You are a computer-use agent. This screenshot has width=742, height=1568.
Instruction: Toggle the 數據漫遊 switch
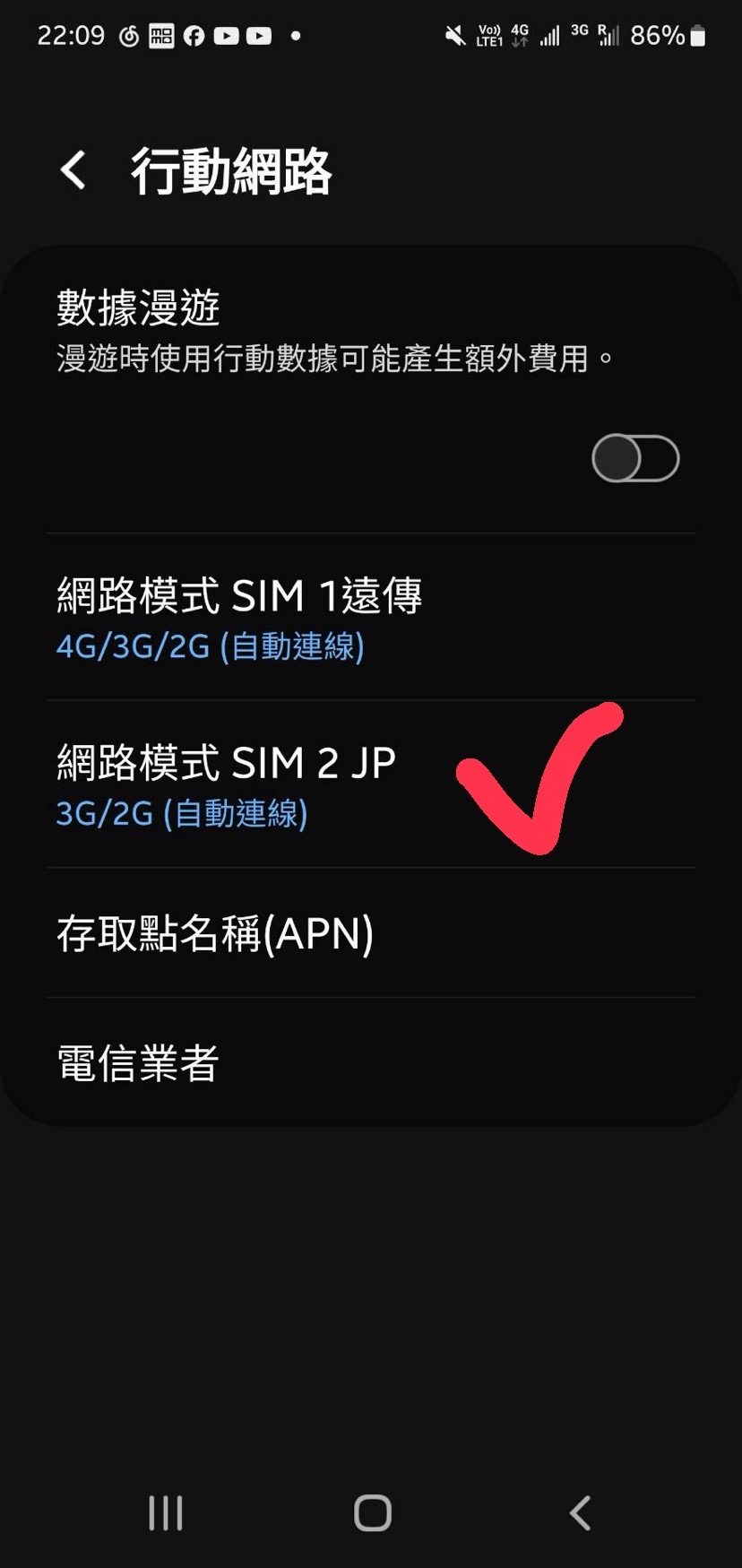point(635,458)
